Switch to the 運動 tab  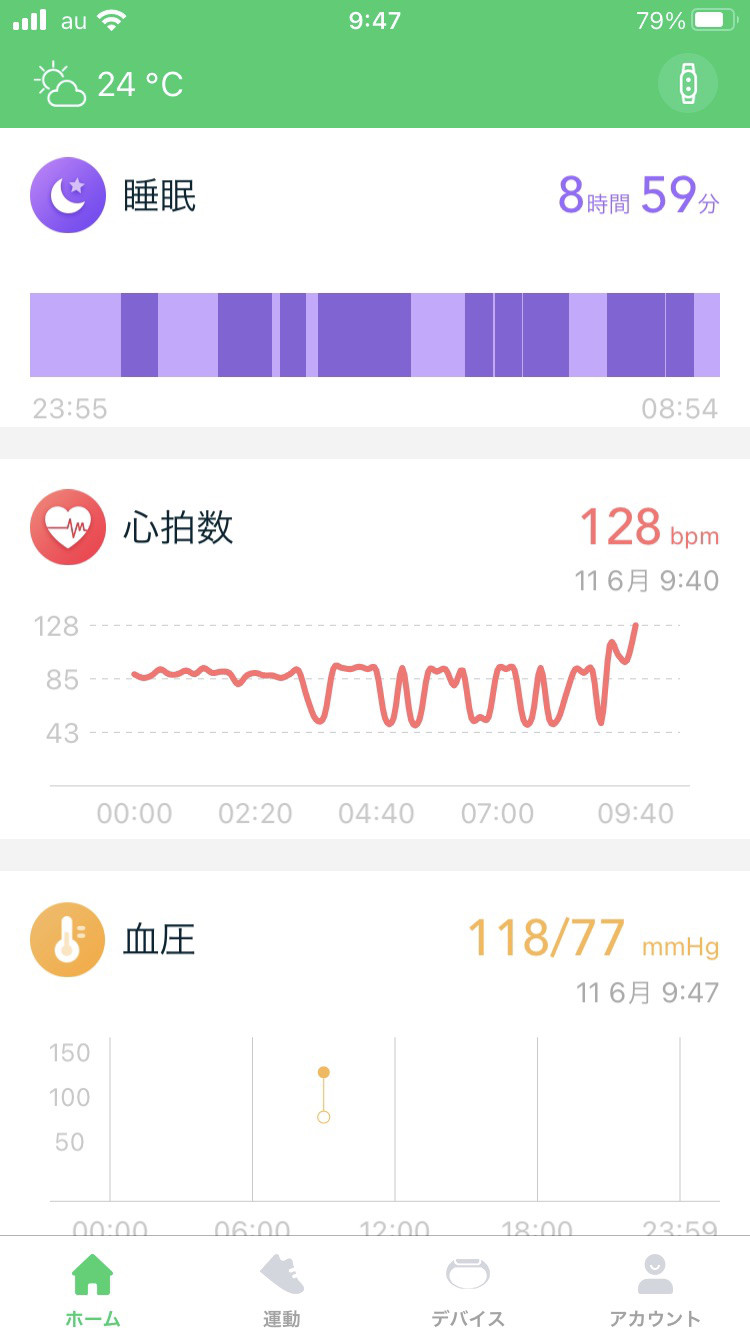[281, 1290]
